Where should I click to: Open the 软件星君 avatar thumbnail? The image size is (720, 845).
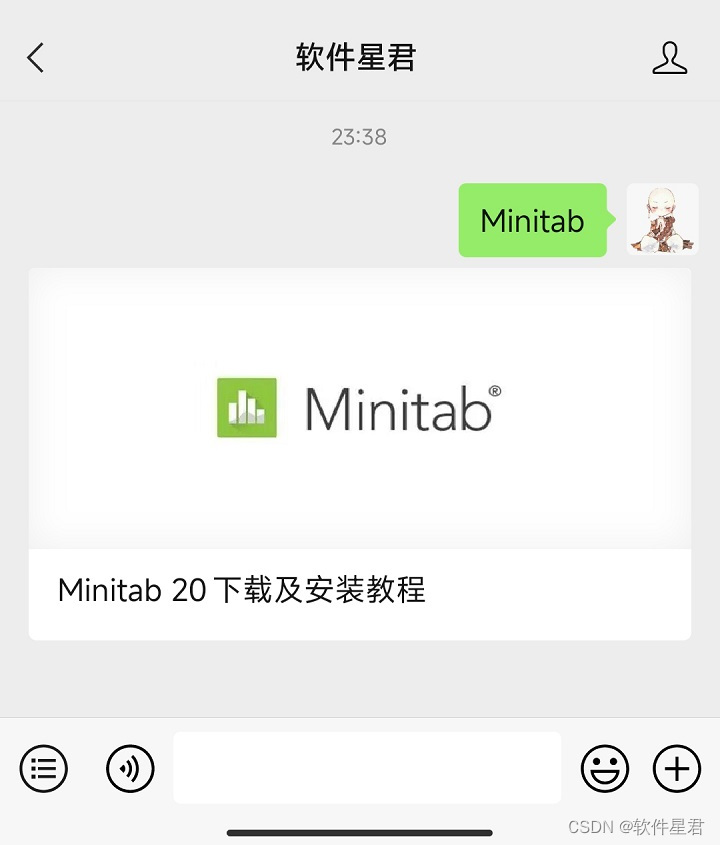663,220
